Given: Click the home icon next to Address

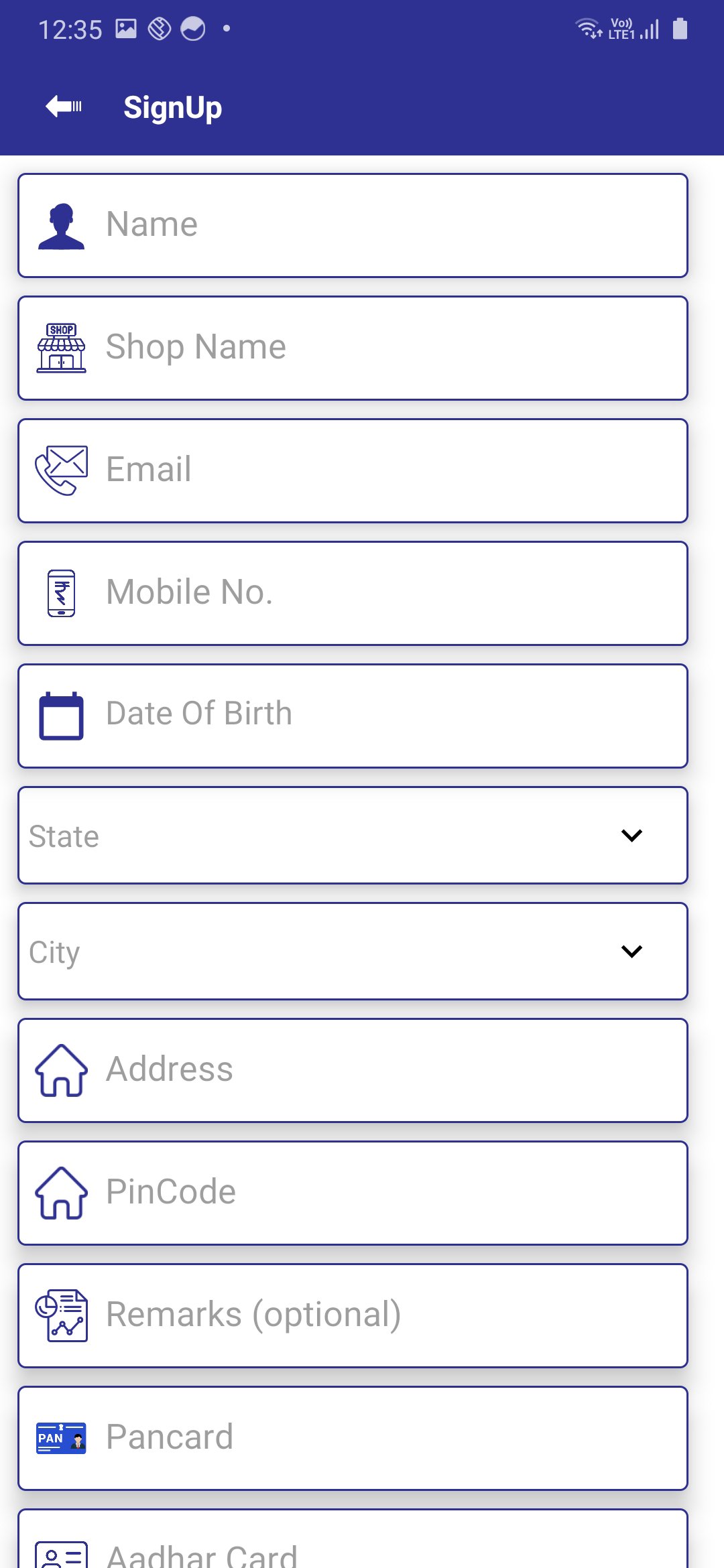Looking at the screenshot, I should point(61,1070).
